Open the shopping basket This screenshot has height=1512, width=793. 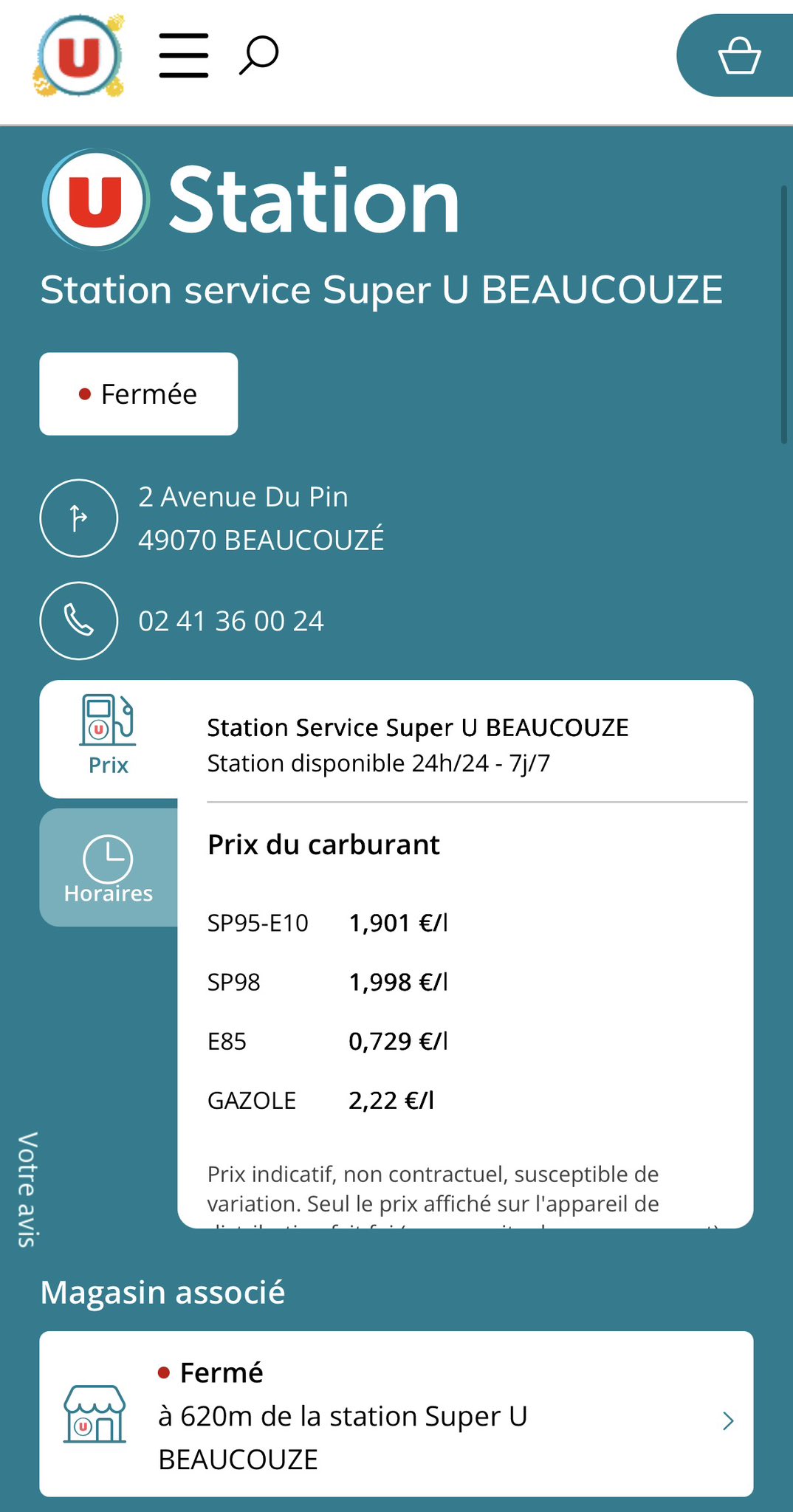(x=739, y=56)
